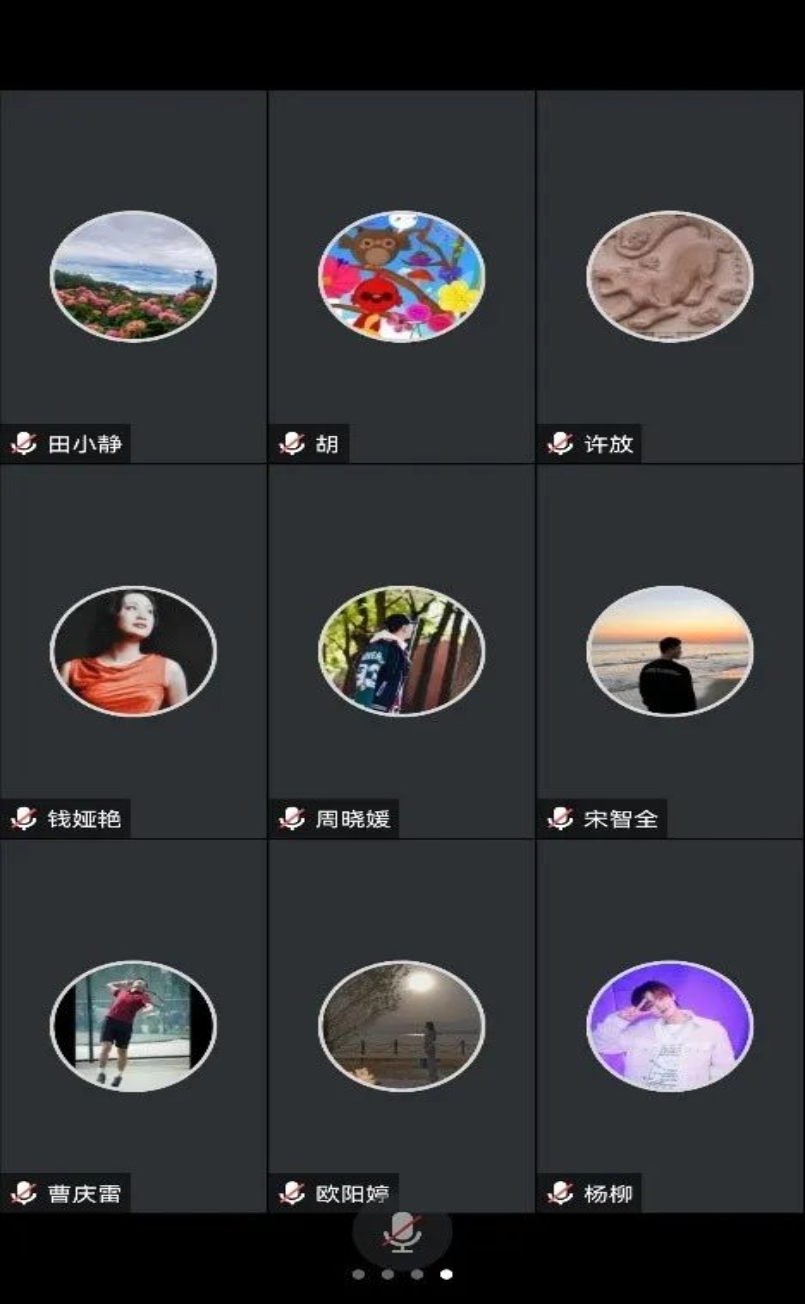805x1304 pixels.
Task: Select 周晓媛's participant tile
Action: 401,651
